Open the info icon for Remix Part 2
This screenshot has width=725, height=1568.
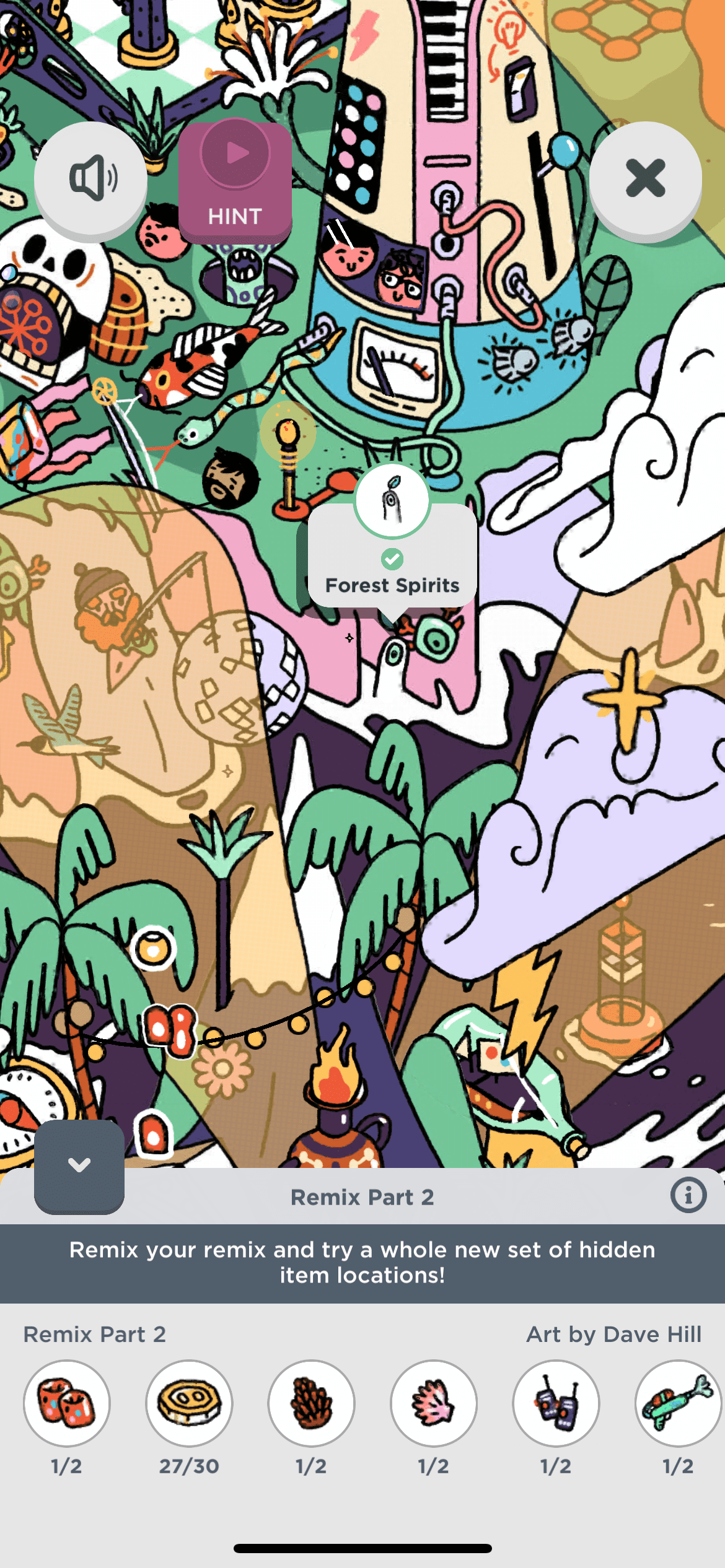click(x=688, y=1195)
